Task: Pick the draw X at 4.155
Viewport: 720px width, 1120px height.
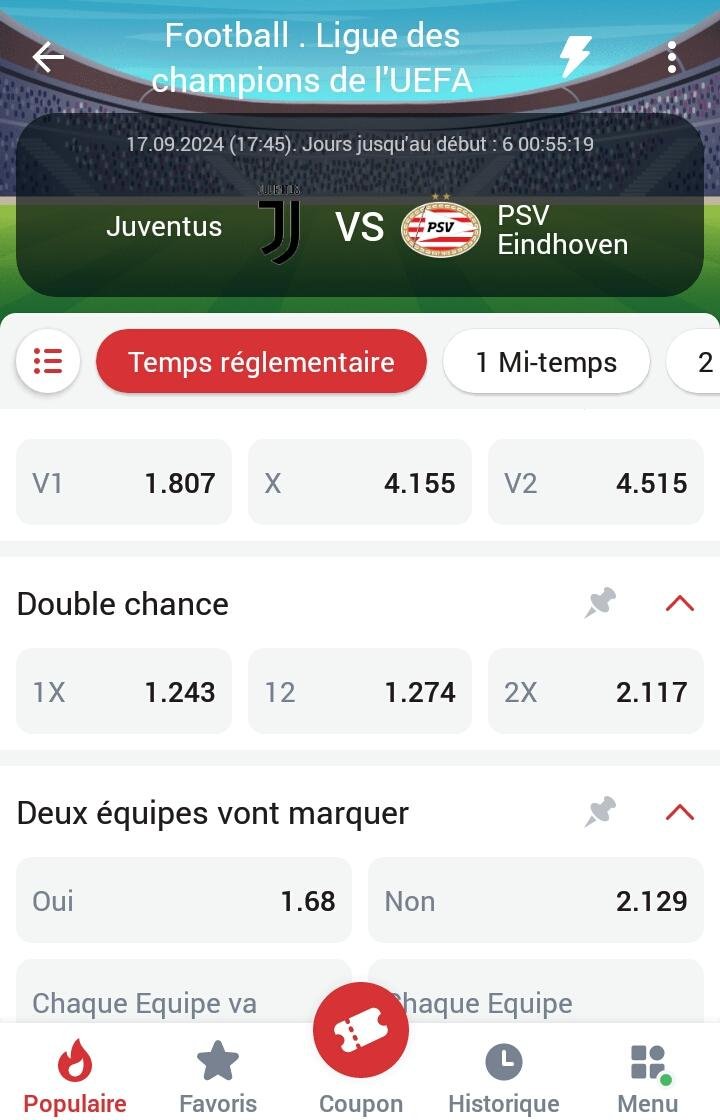Action: [x=359, y=483]
